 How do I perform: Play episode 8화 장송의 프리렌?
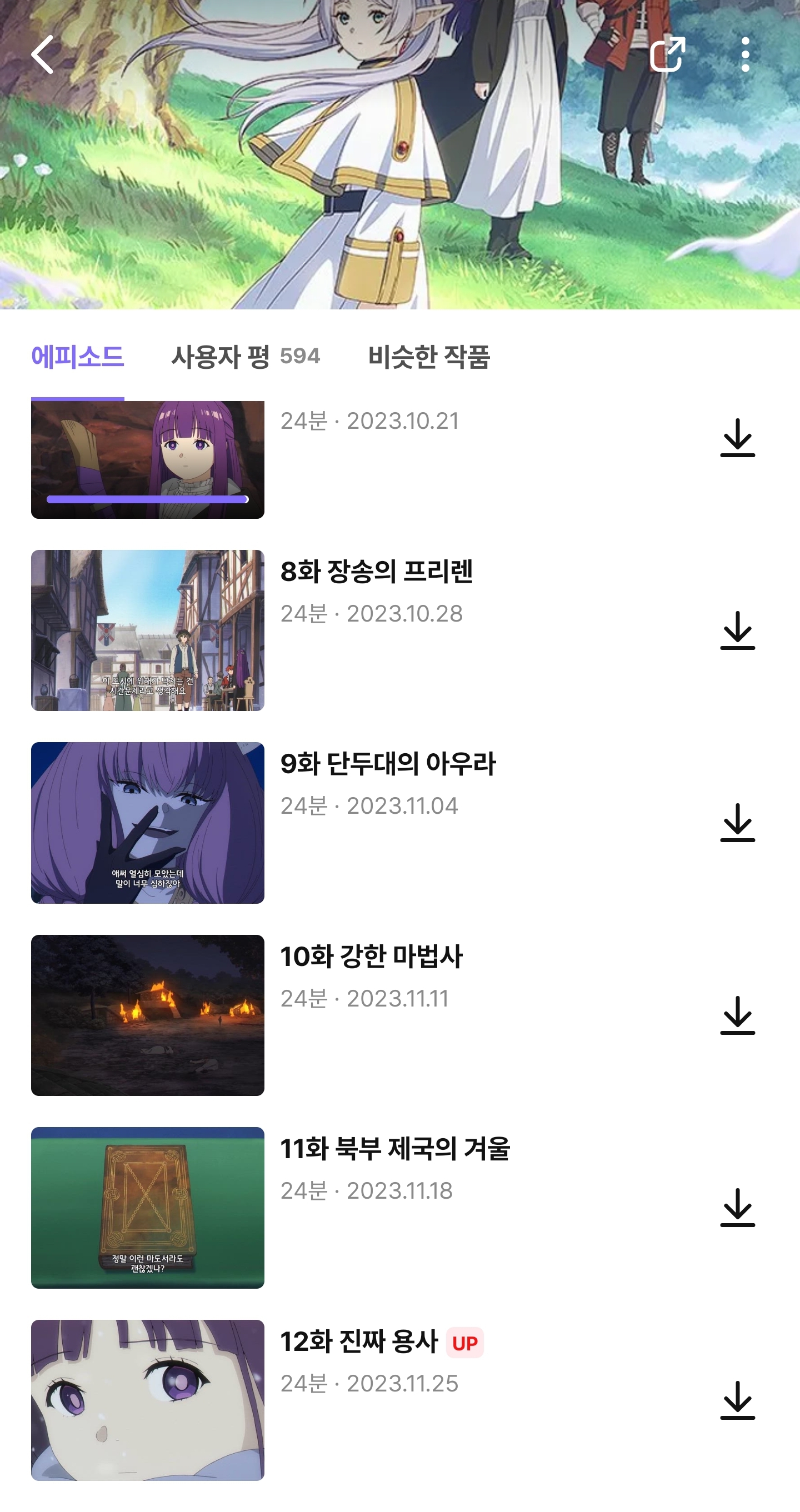click(147, 630)
